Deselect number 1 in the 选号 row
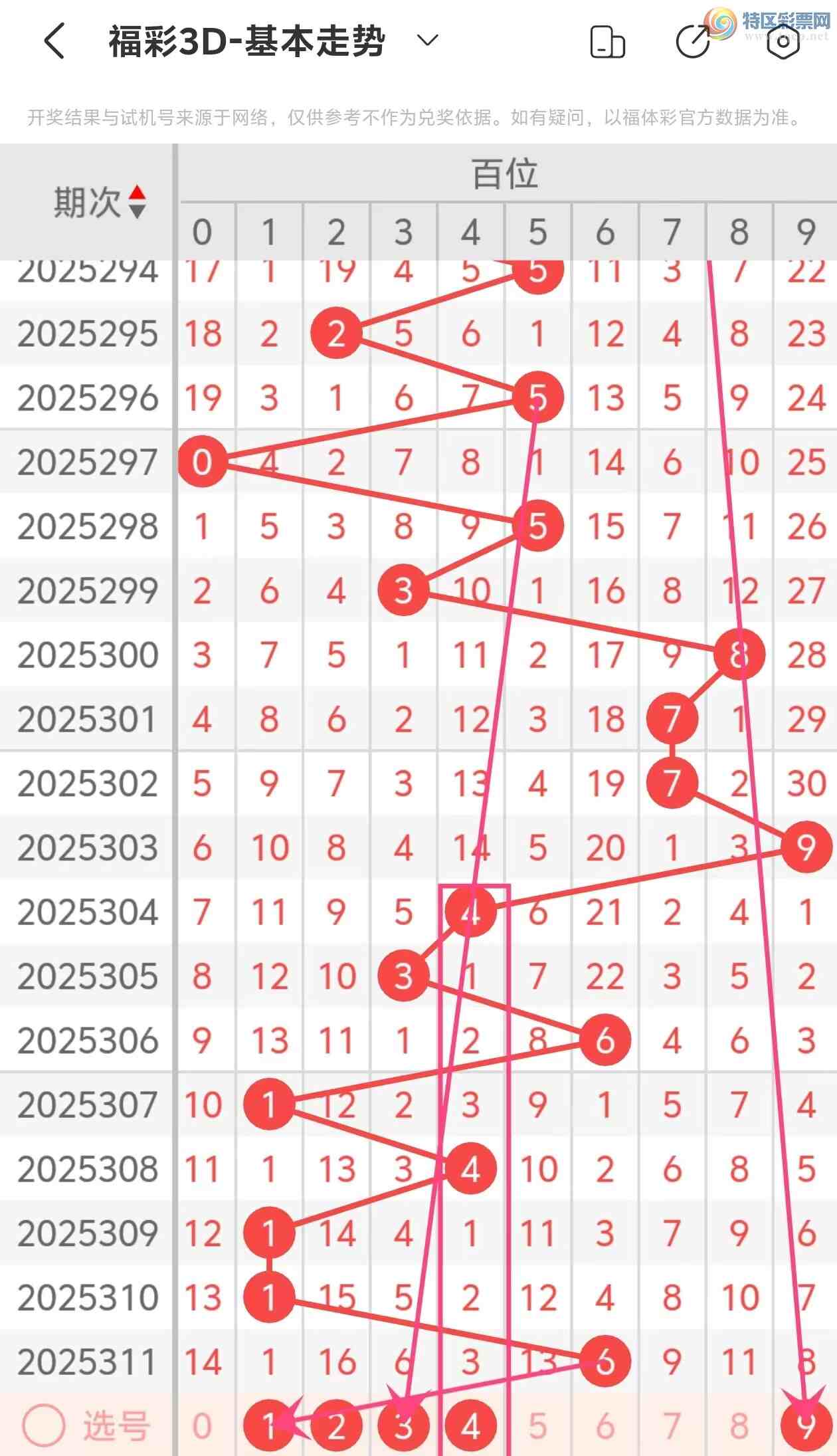The width and height of the screenshot is (837, 1456). pos(269,1426)
